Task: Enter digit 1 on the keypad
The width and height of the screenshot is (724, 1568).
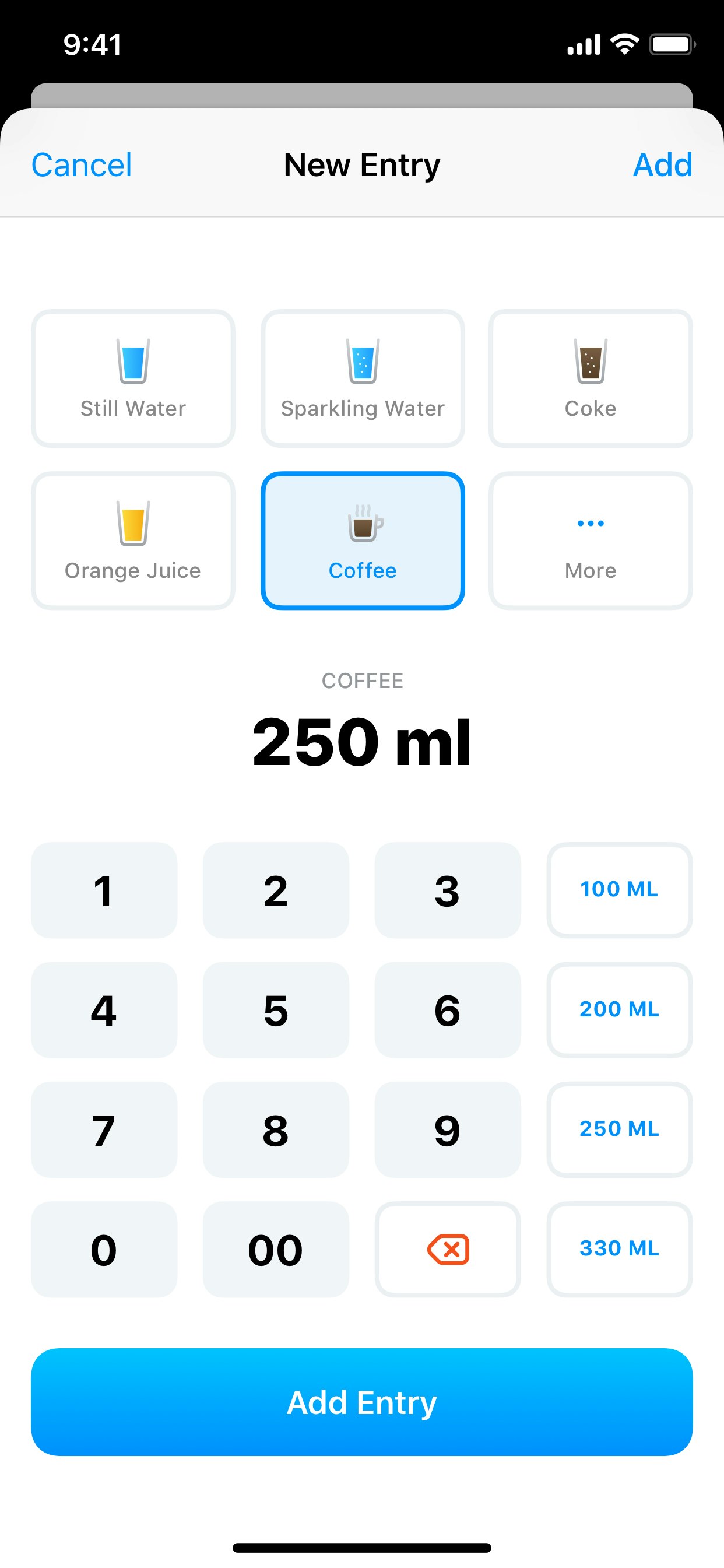Action: click(104, 890)
